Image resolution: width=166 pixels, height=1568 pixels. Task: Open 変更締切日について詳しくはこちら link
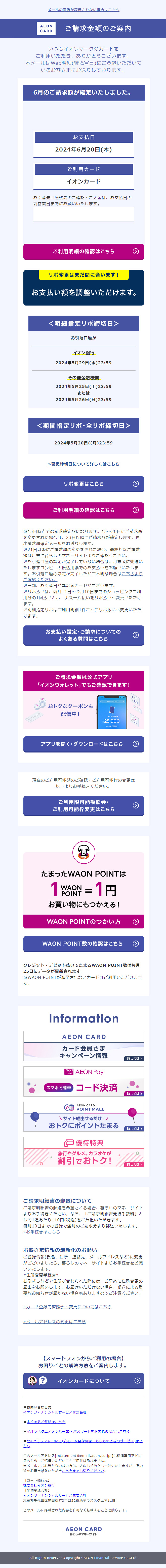click(83, 464)
